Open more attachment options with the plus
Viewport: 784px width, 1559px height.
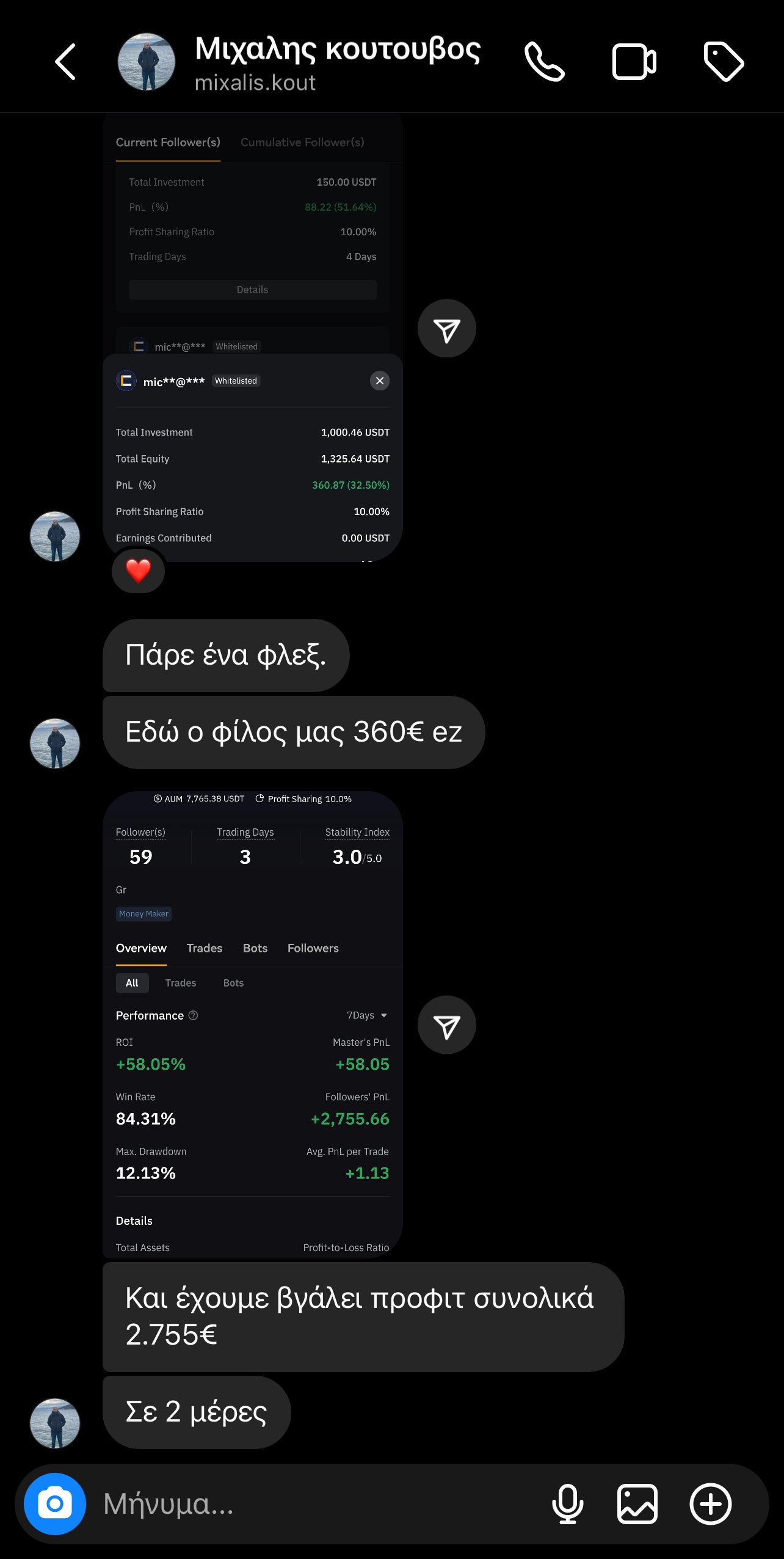710,1504
